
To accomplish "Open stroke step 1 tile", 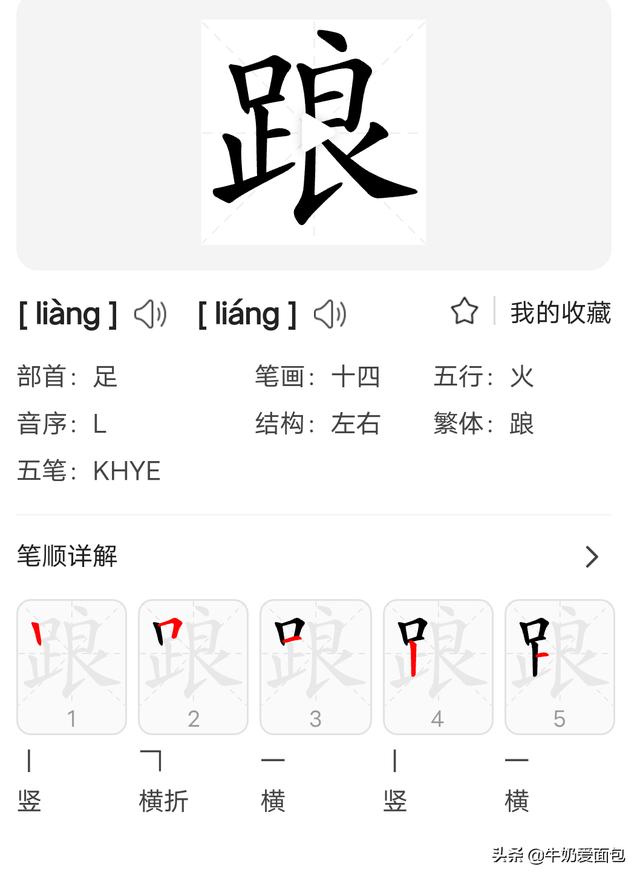I will [x=71, y=666].
